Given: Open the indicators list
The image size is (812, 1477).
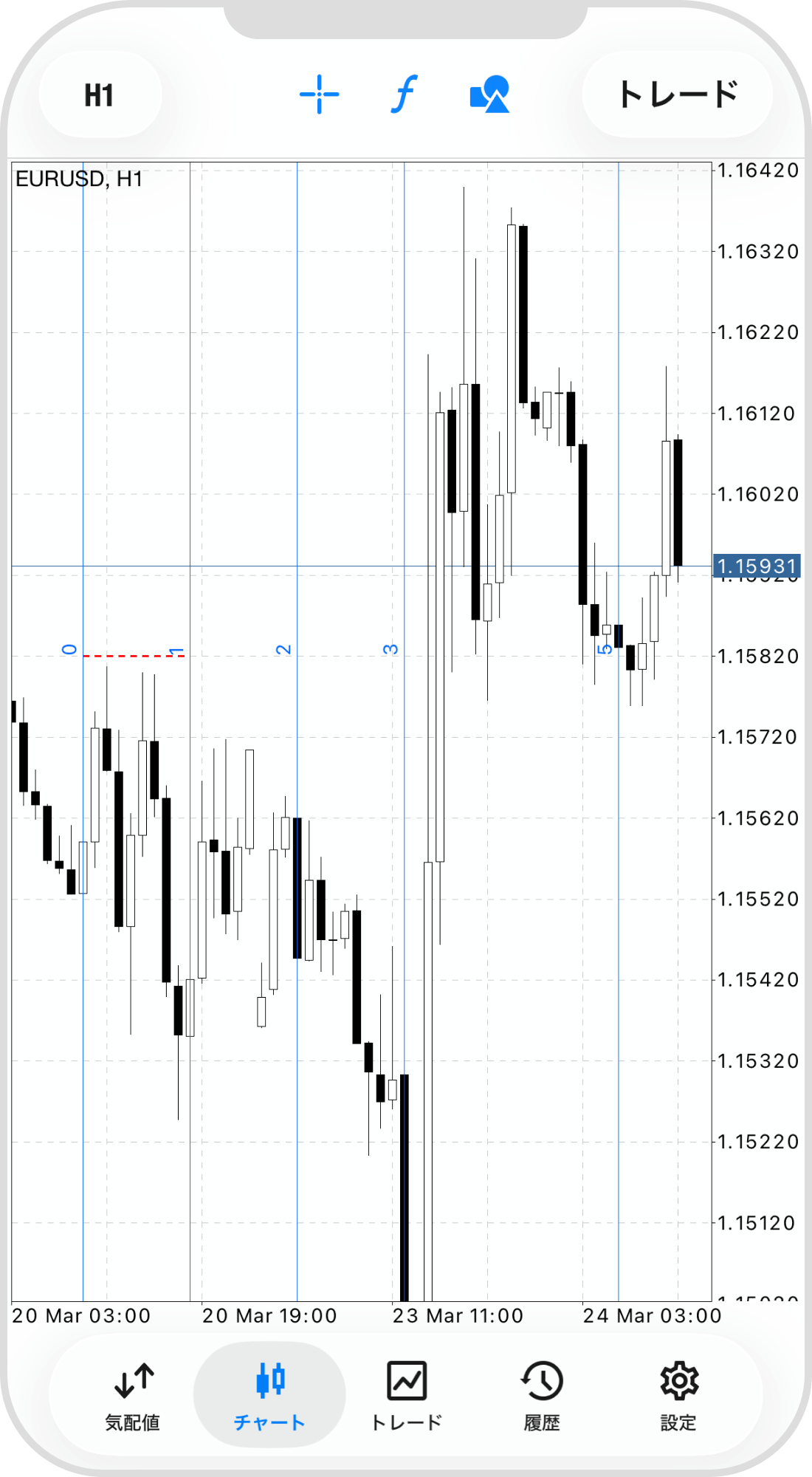Looking at the screenshot, I should coord(404,95).
